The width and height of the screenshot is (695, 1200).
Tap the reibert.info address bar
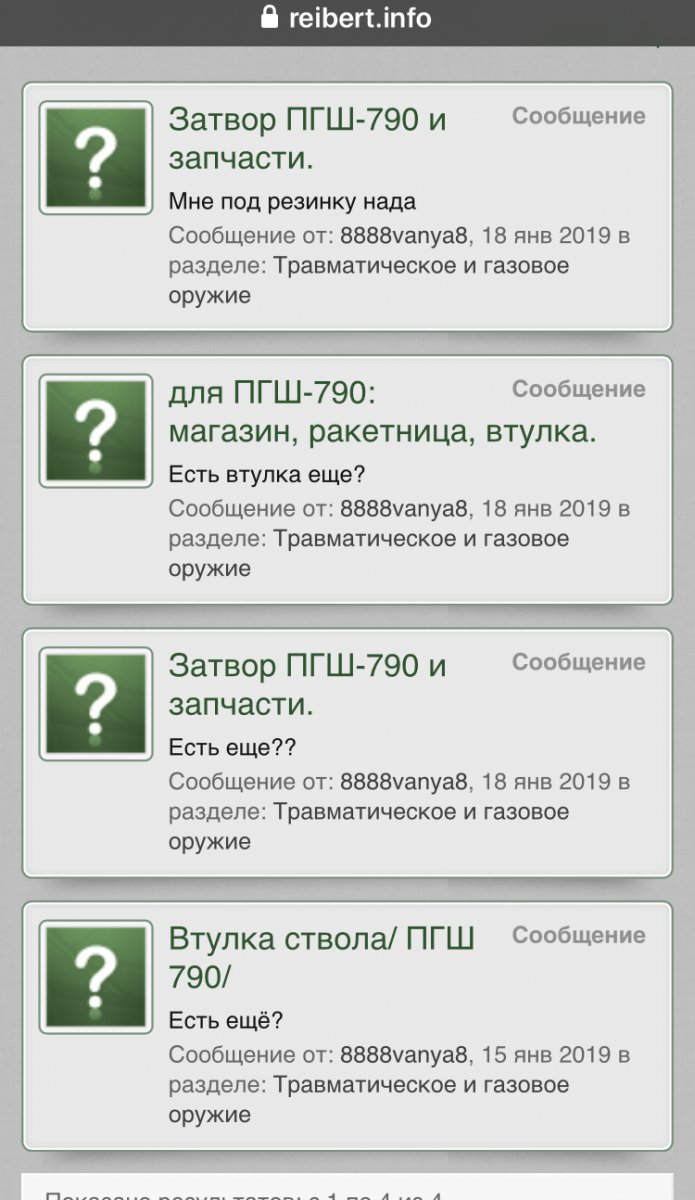347,18
